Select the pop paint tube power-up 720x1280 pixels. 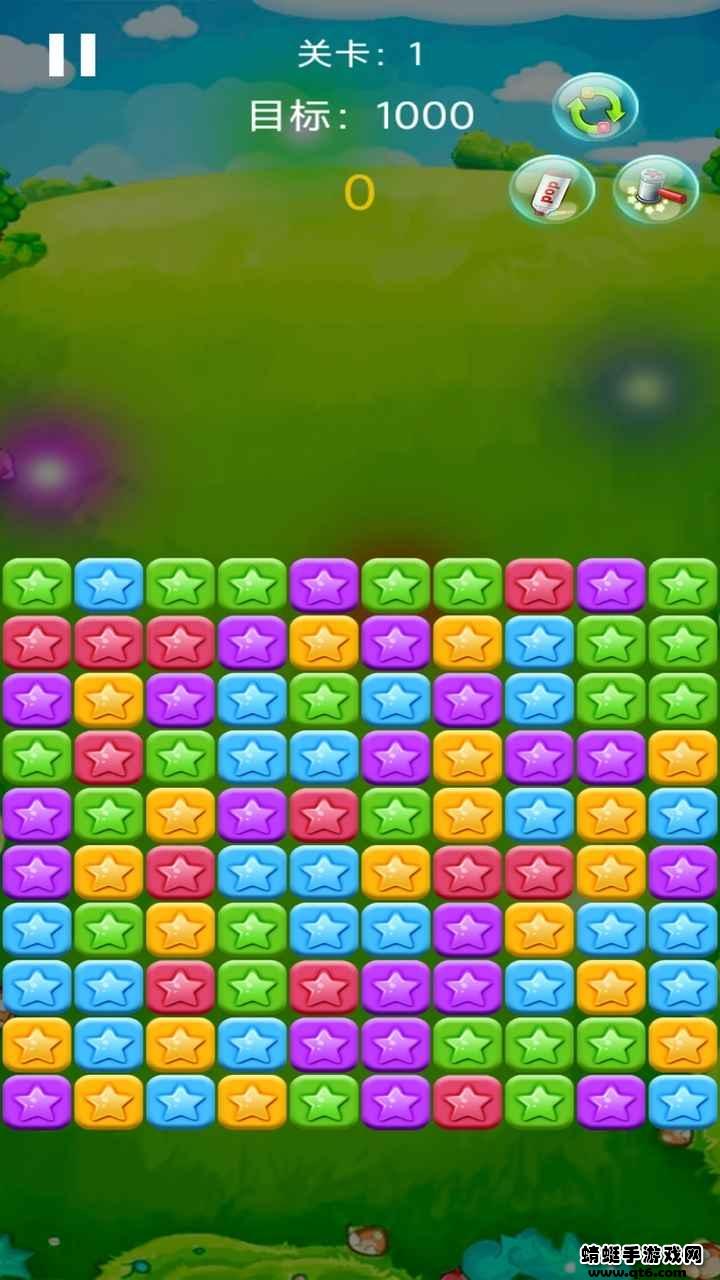pyautogui.click(x=551, y=189)
